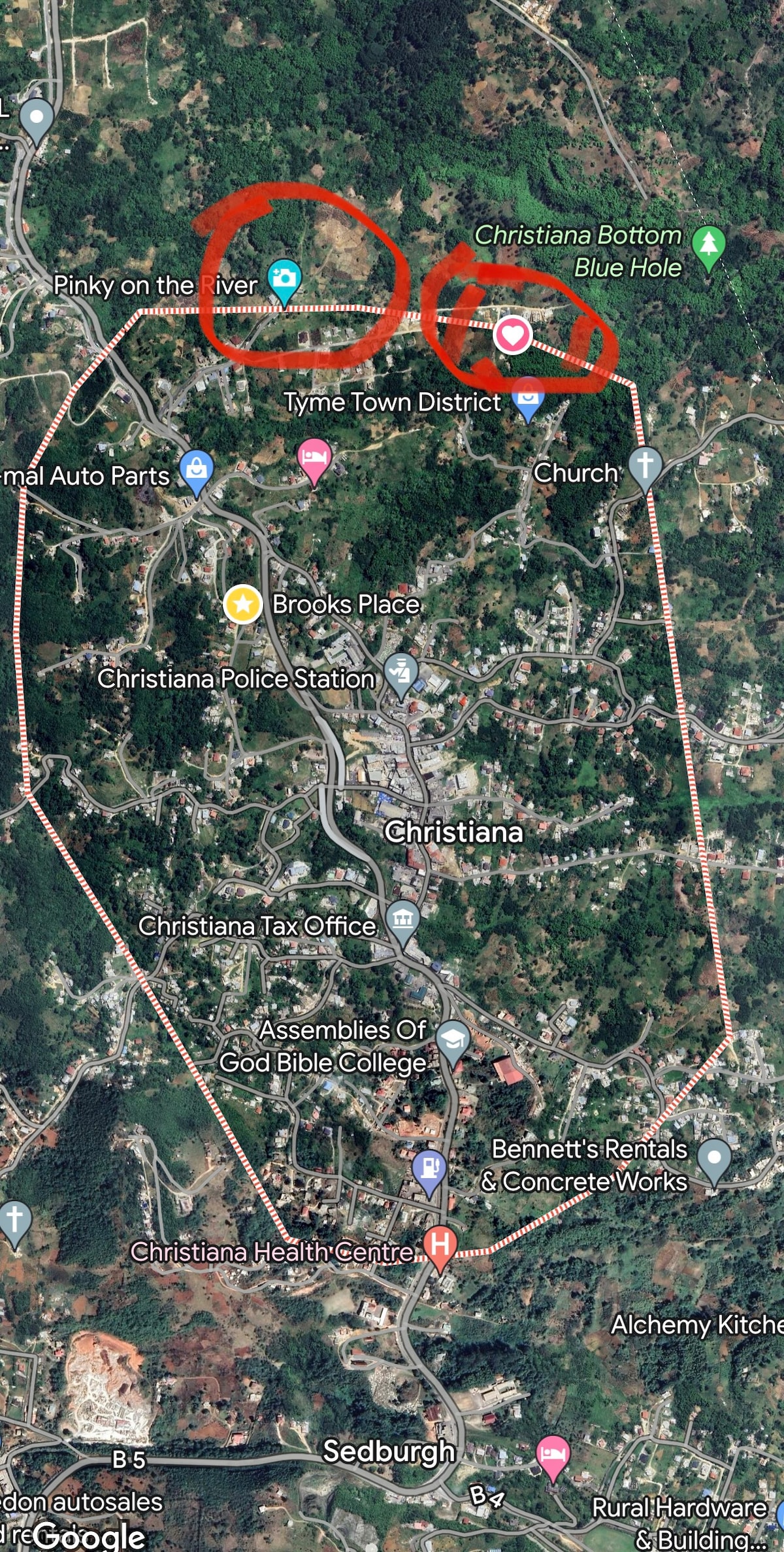Open Assemblies Of God Bible College pin
This screenshot has width=784, height=1552.
pos(453,1040)
